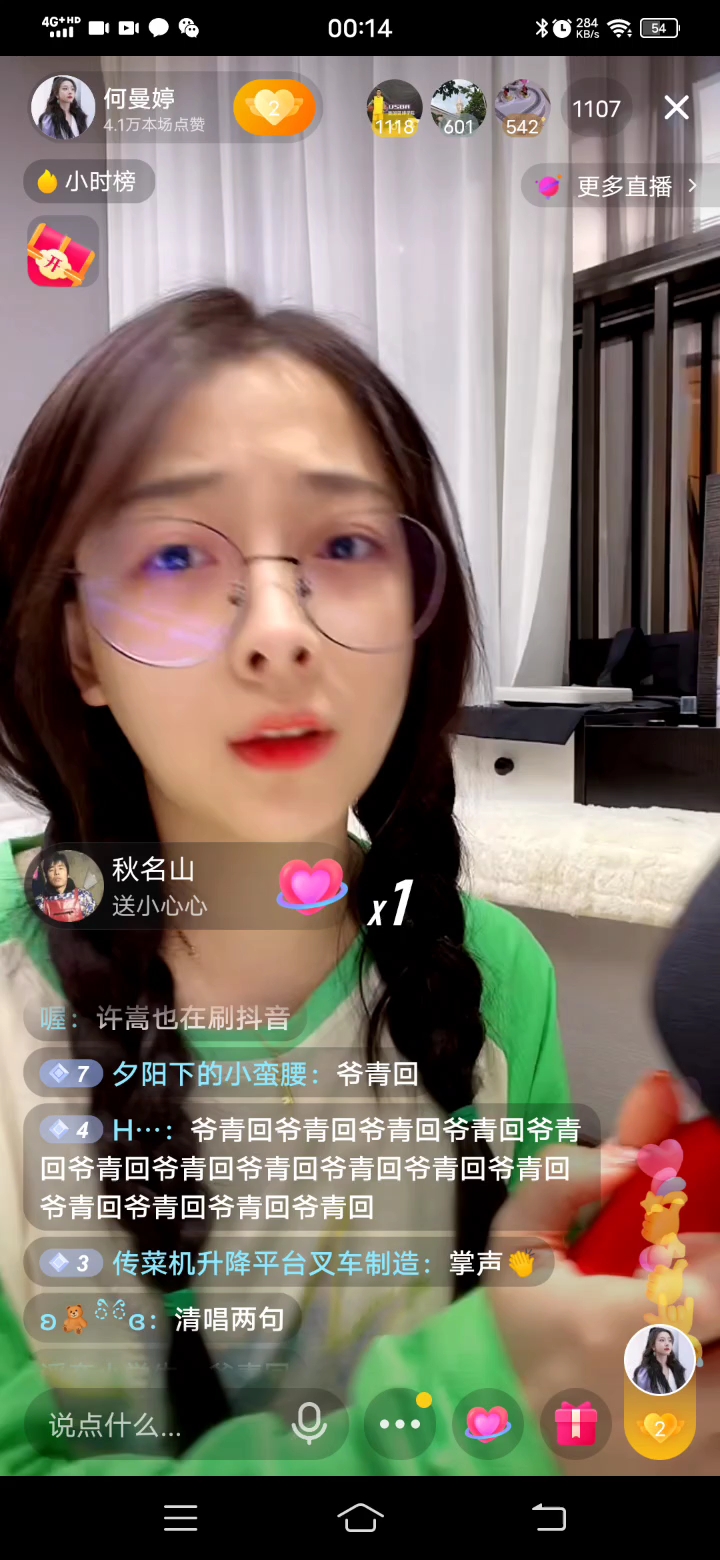Go back using the system back button
The image size is (720, 1560).
point(548,1518)
